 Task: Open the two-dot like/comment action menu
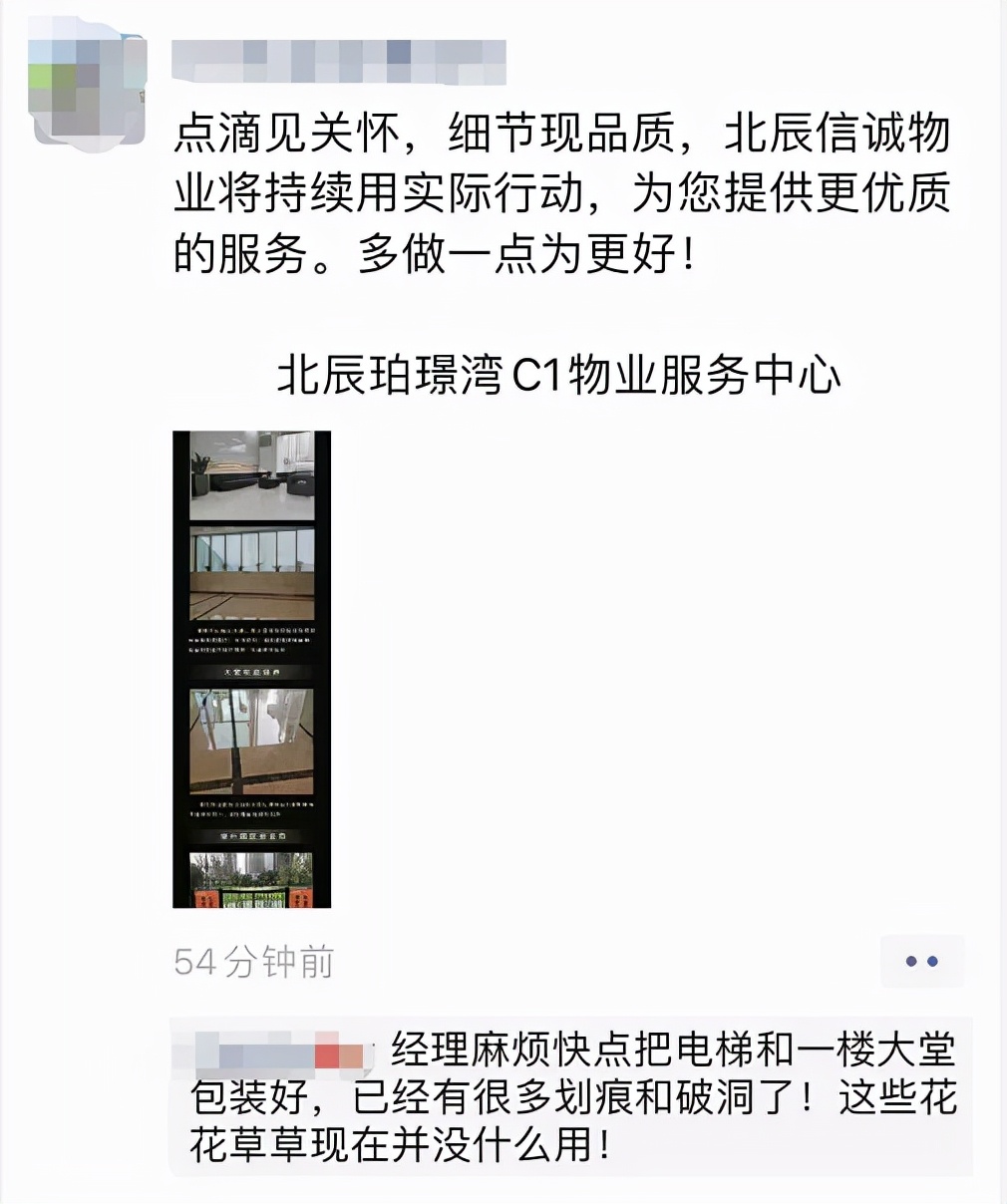(922, 961)
